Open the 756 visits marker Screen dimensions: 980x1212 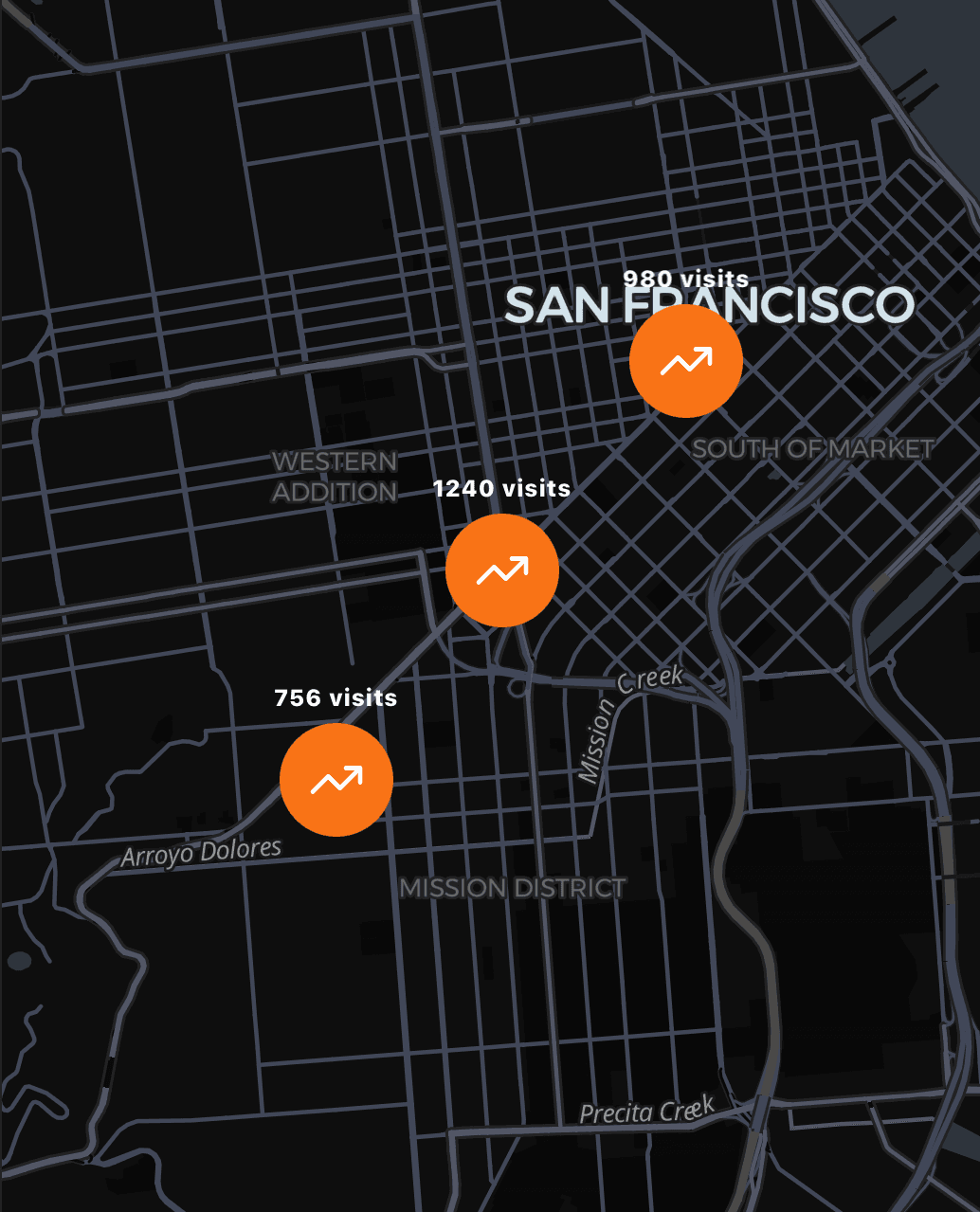[336, 780]
